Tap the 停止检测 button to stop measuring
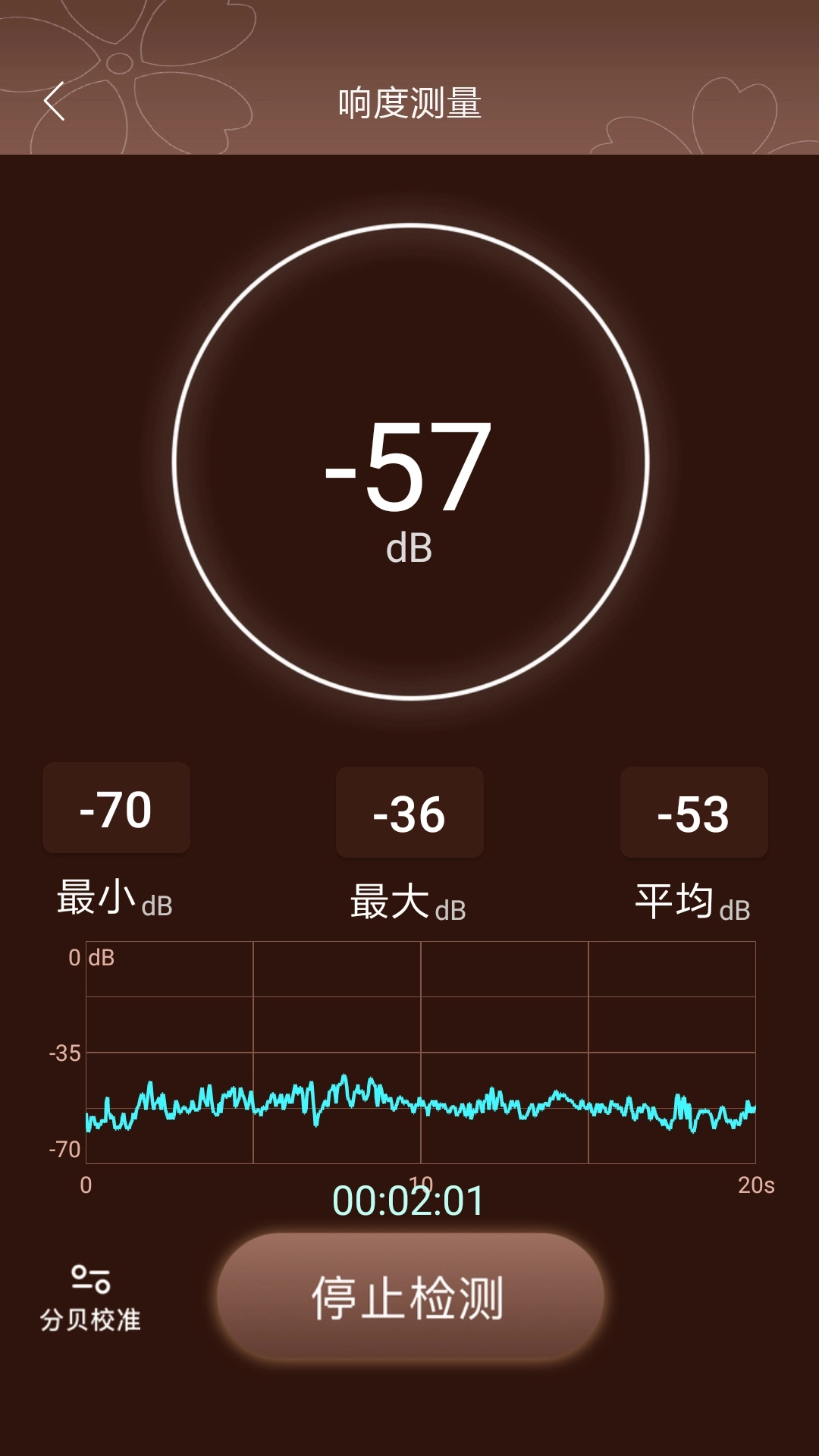 (409, 1297)
